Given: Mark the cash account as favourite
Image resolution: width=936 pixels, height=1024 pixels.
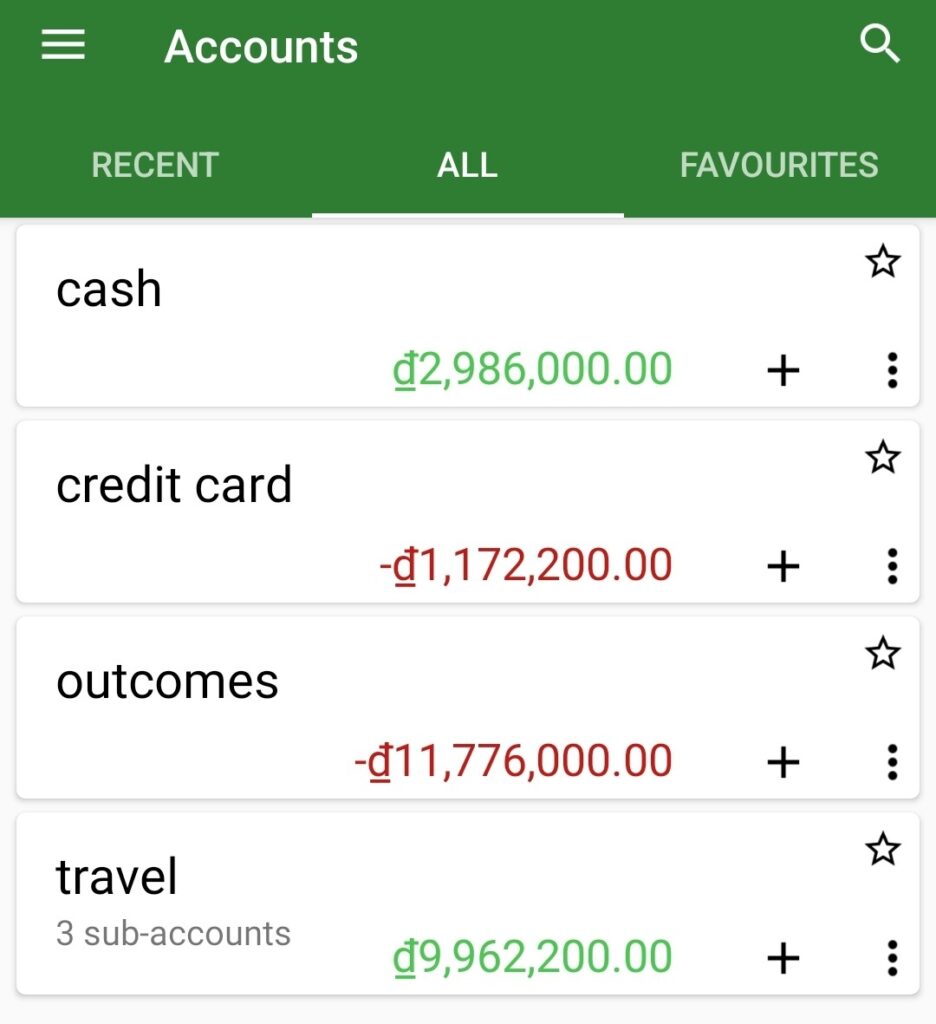Looking at the screenshot, I should point(884,262).
